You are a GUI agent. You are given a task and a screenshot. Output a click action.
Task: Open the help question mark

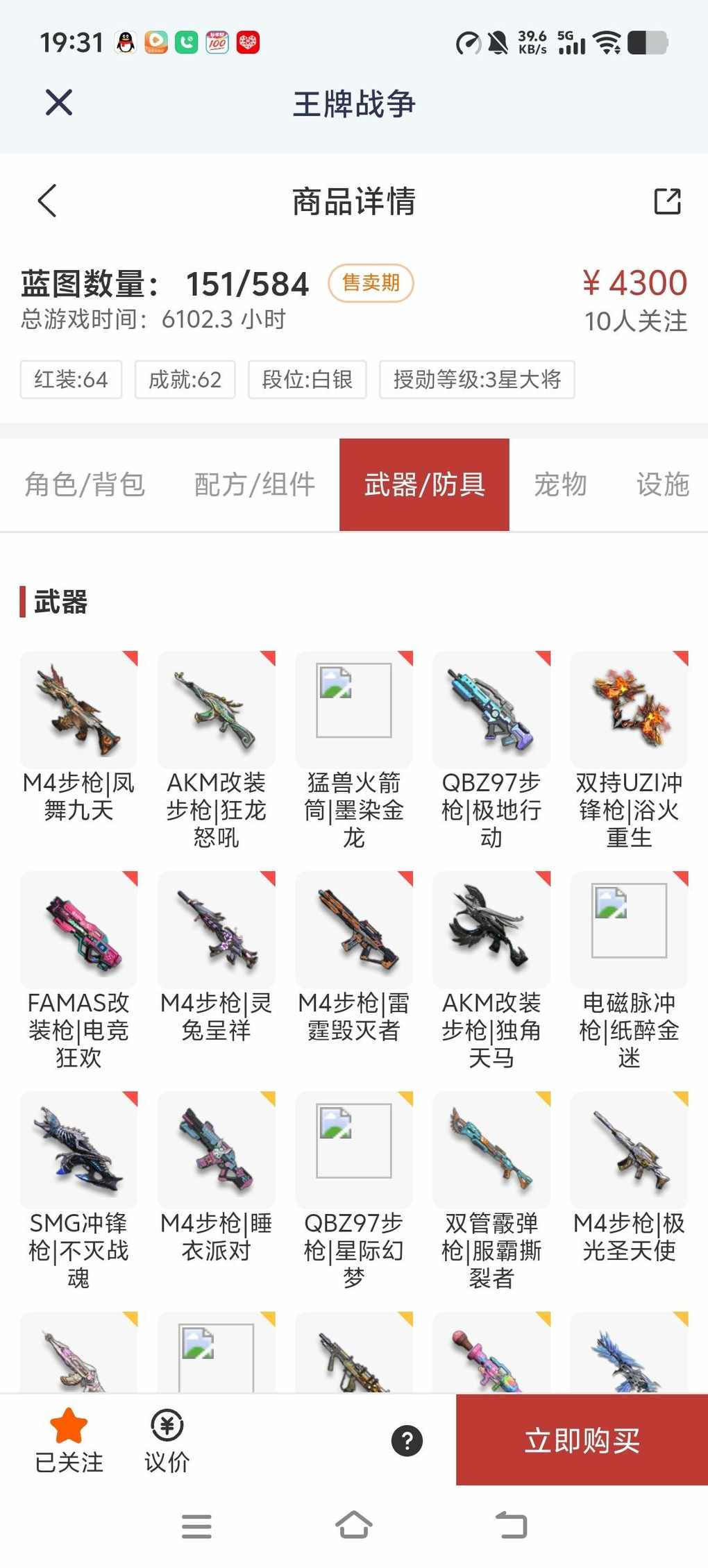[x=407, y=1440]
